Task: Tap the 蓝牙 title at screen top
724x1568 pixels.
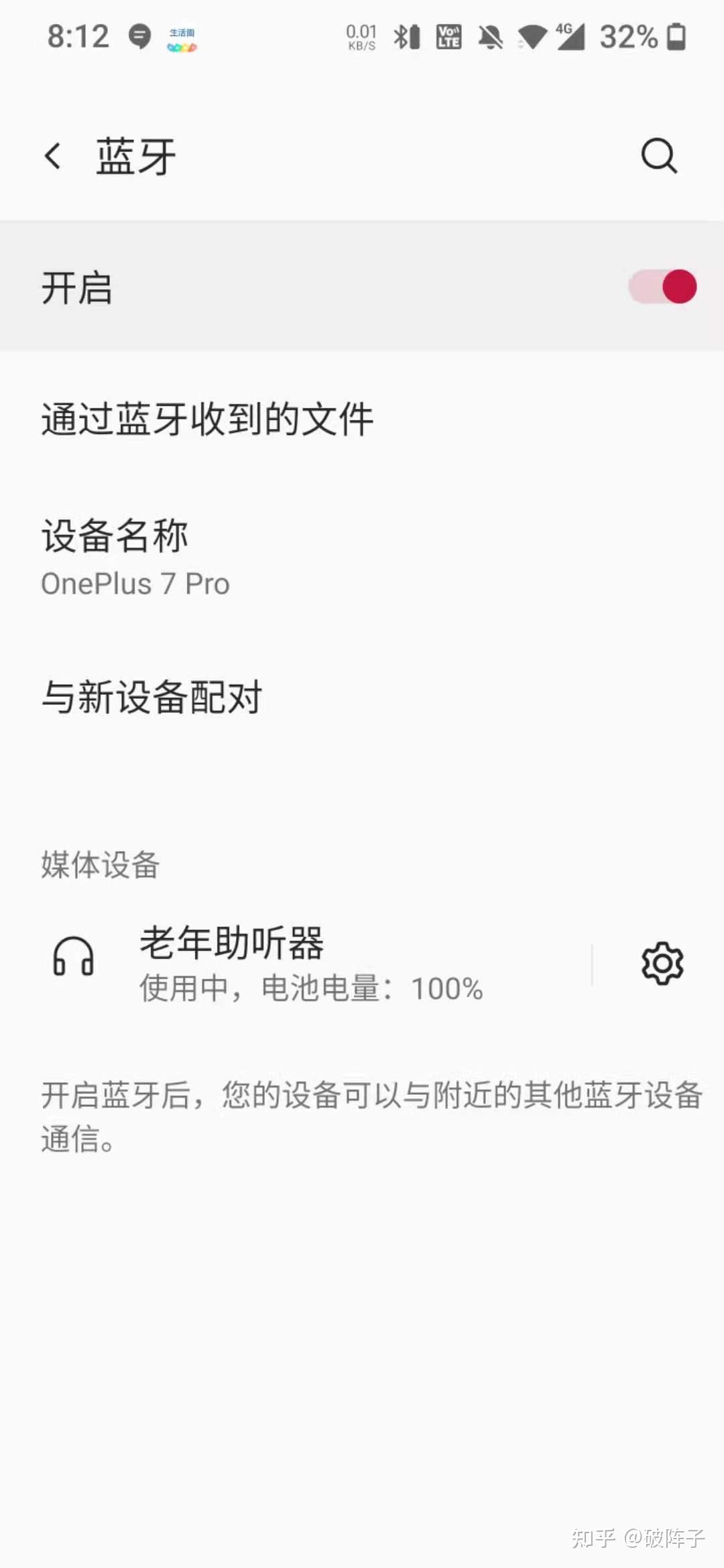Action: coord(134,154)
